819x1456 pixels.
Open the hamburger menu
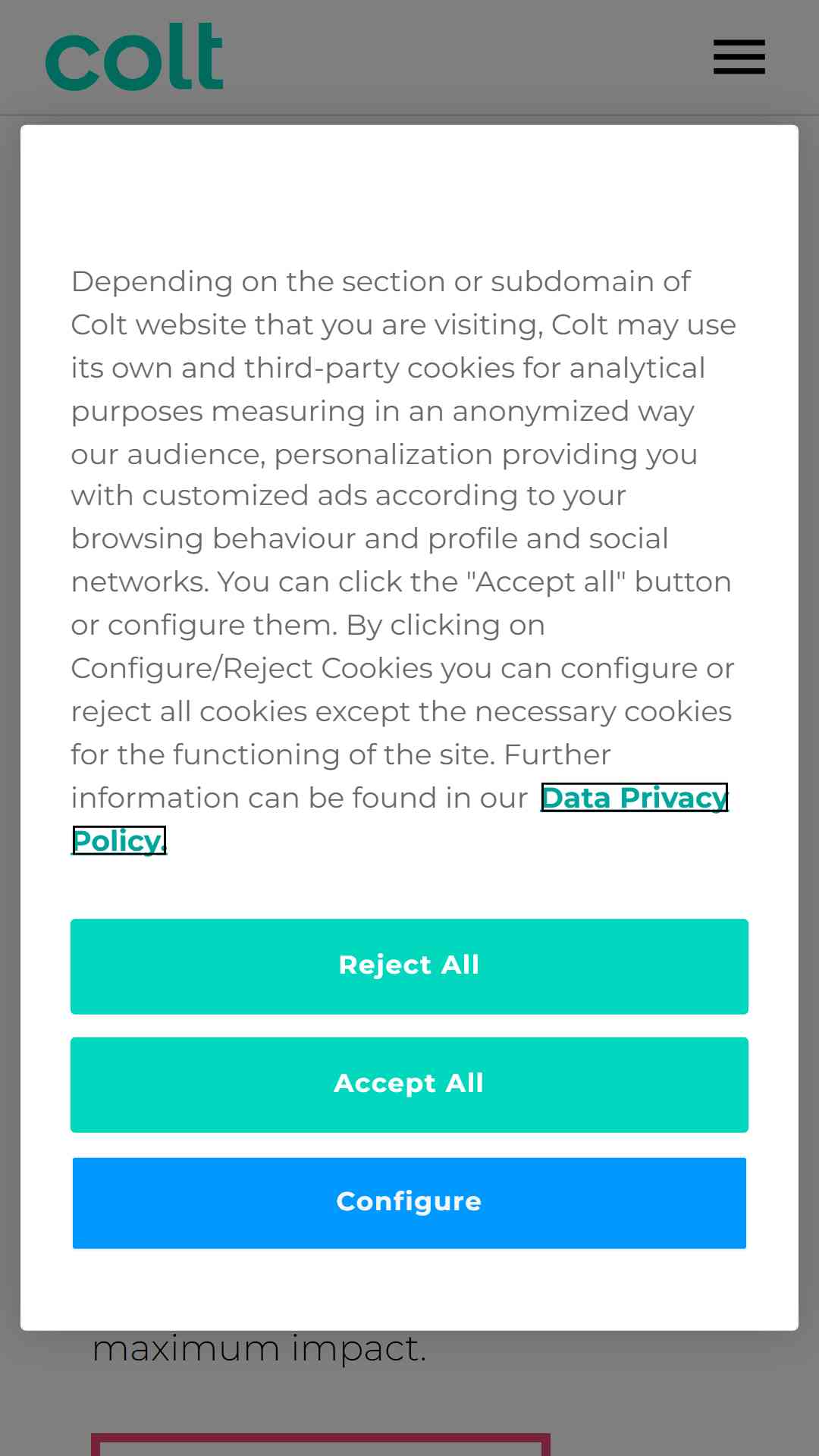739,57
